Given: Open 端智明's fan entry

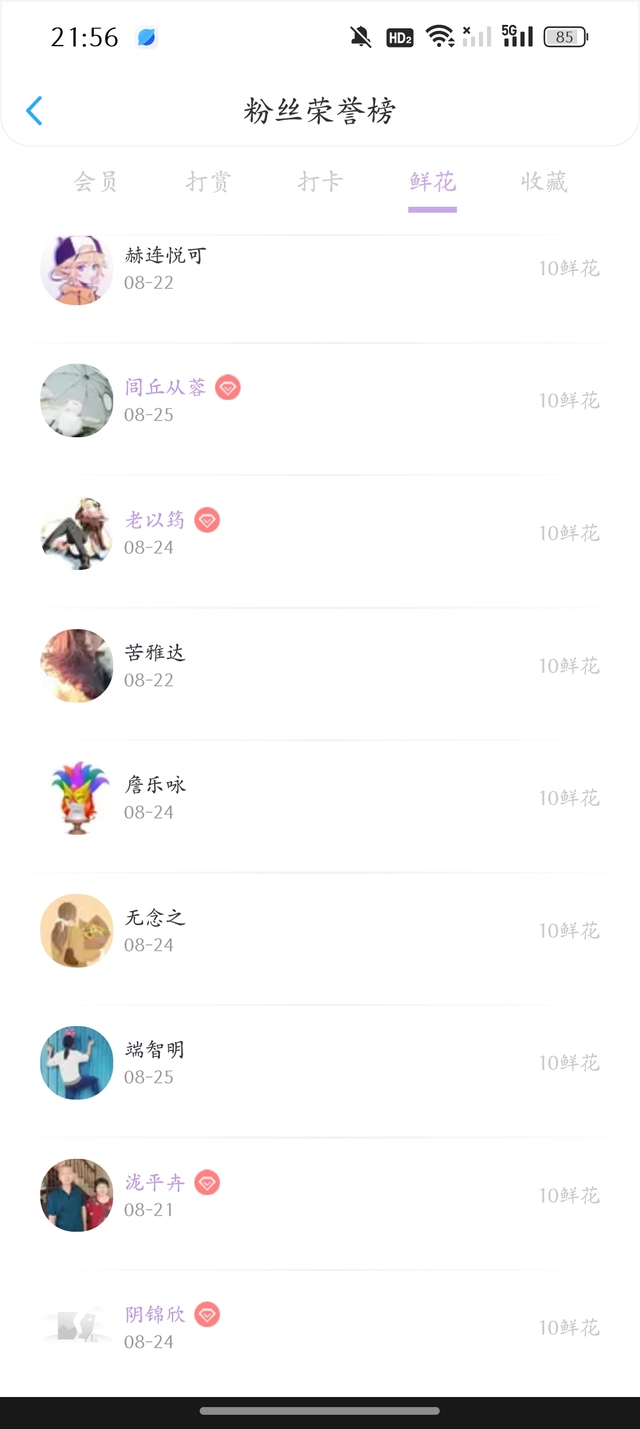Looking at the screenshot, I should (320, 1063).
